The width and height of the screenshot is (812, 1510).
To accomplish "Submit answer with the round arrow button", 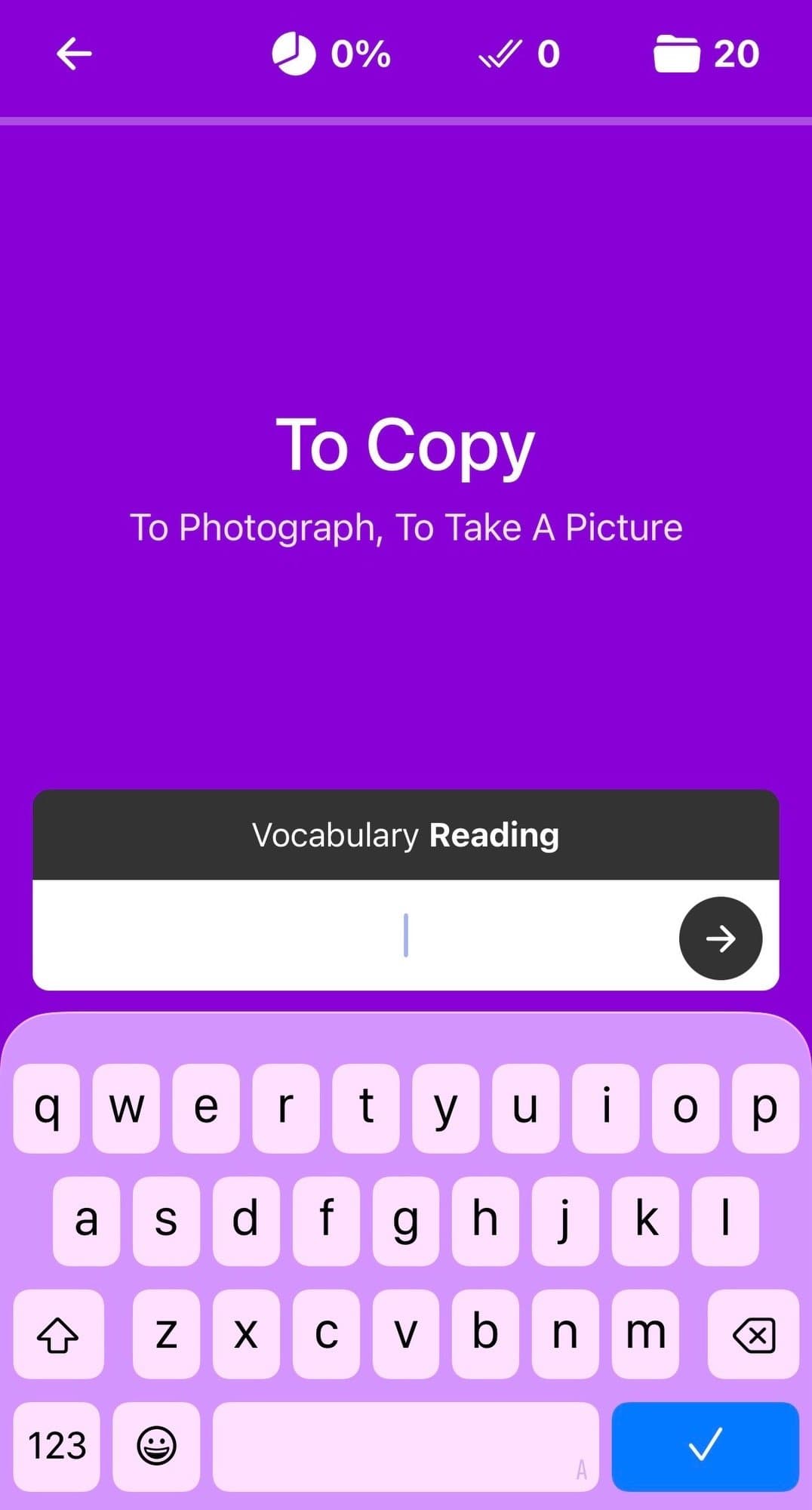I will click(x=720, y=938).
